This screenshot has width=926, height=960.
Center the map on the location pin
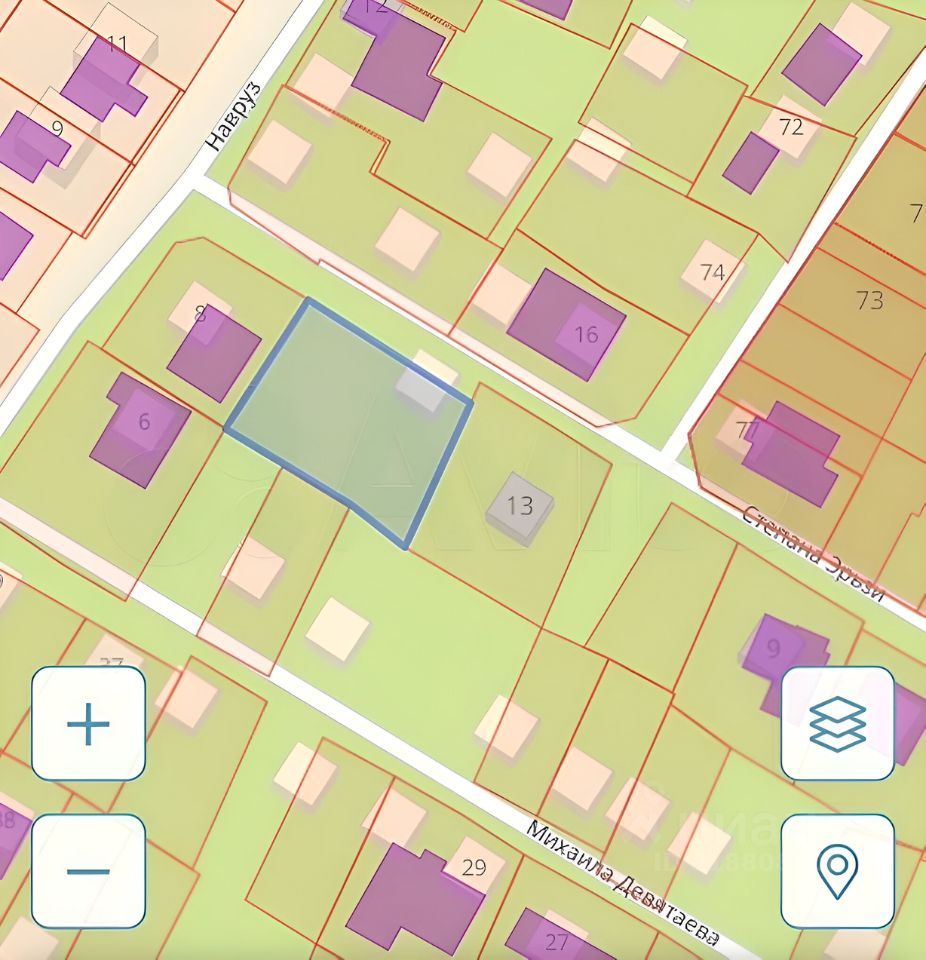tap(837, 871)
